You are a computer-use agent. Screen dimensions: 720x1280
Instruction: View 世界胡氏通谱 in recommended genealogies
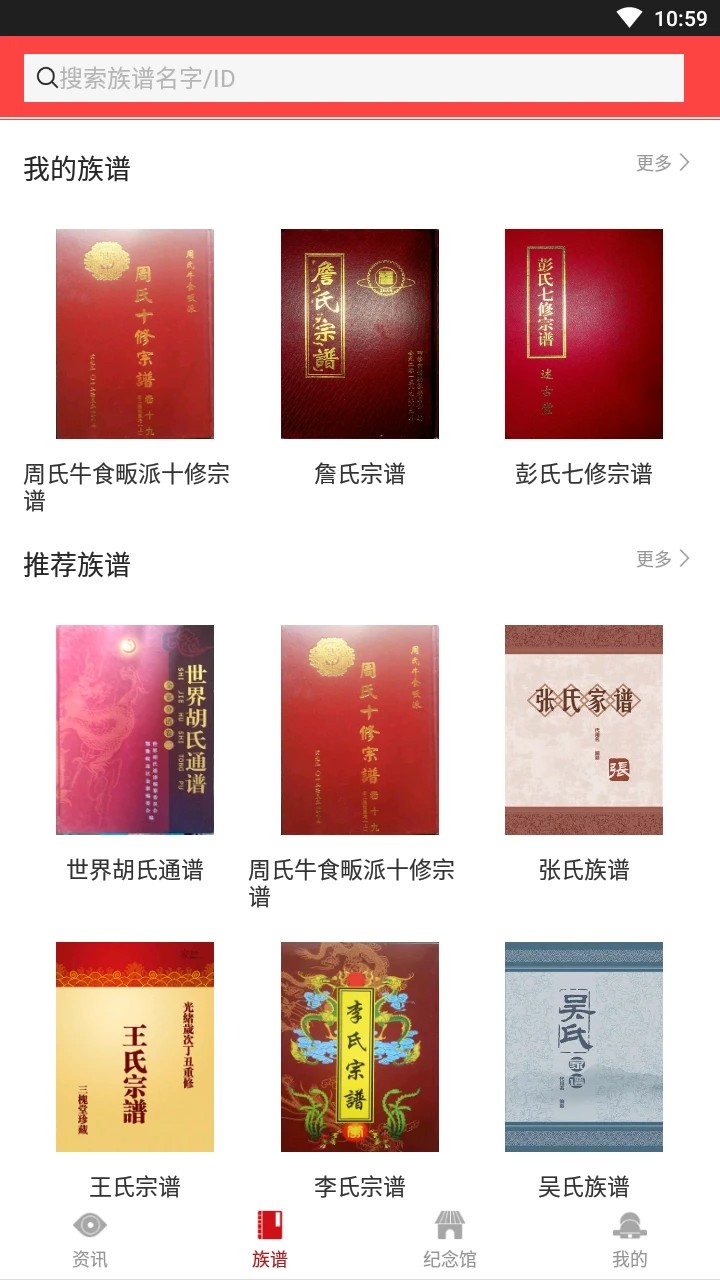135,730
